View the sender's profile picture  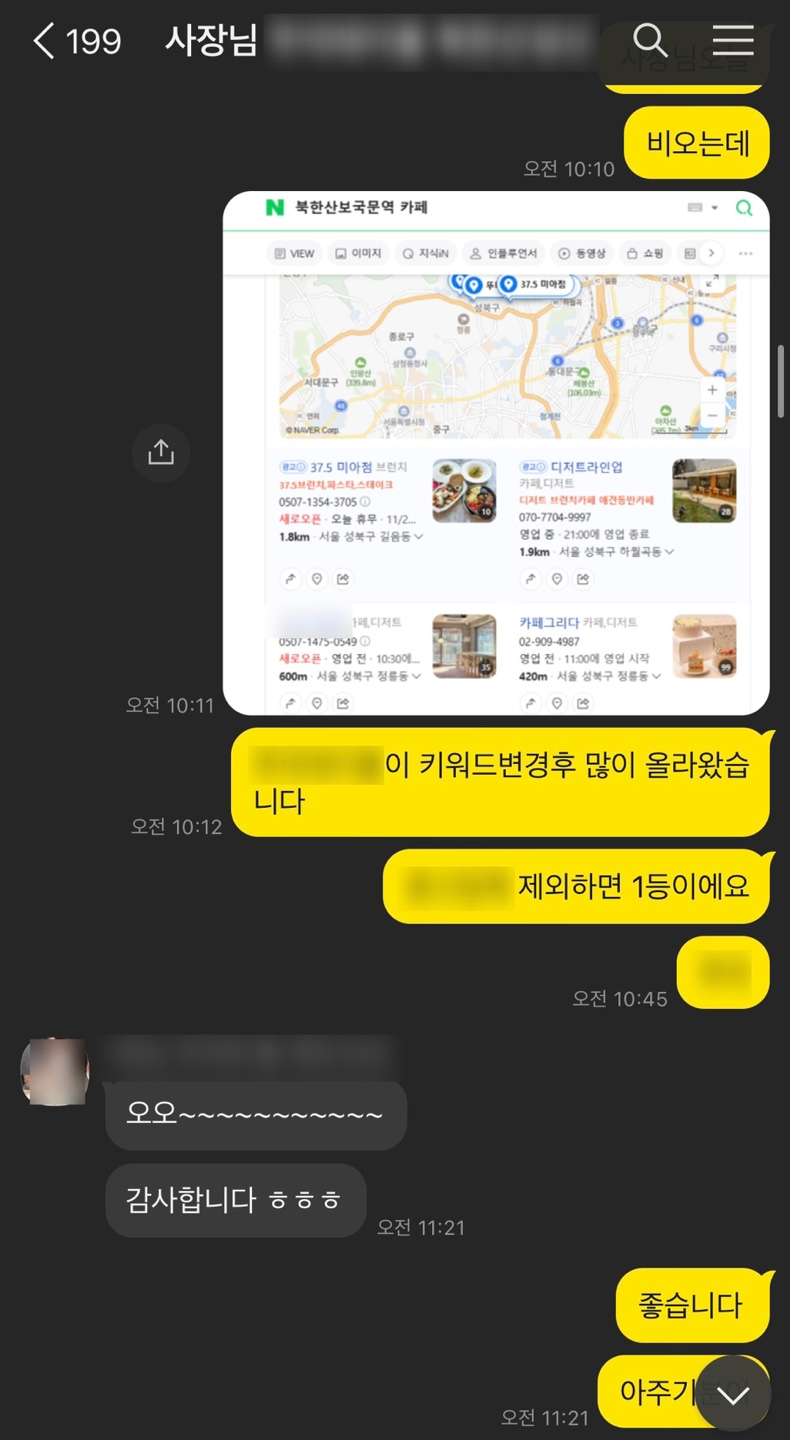pos(55,1073)
